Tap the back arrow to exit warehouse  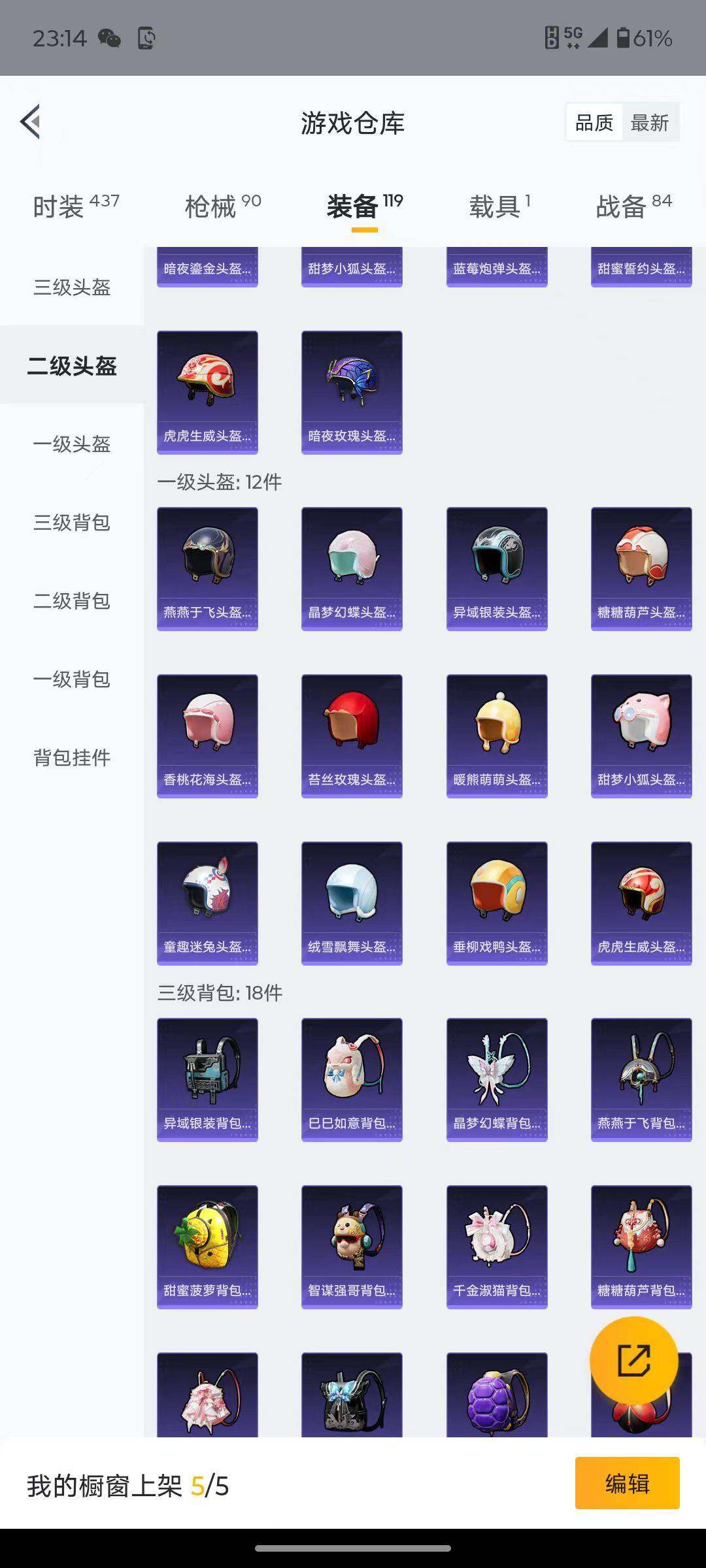click(31, 122)
